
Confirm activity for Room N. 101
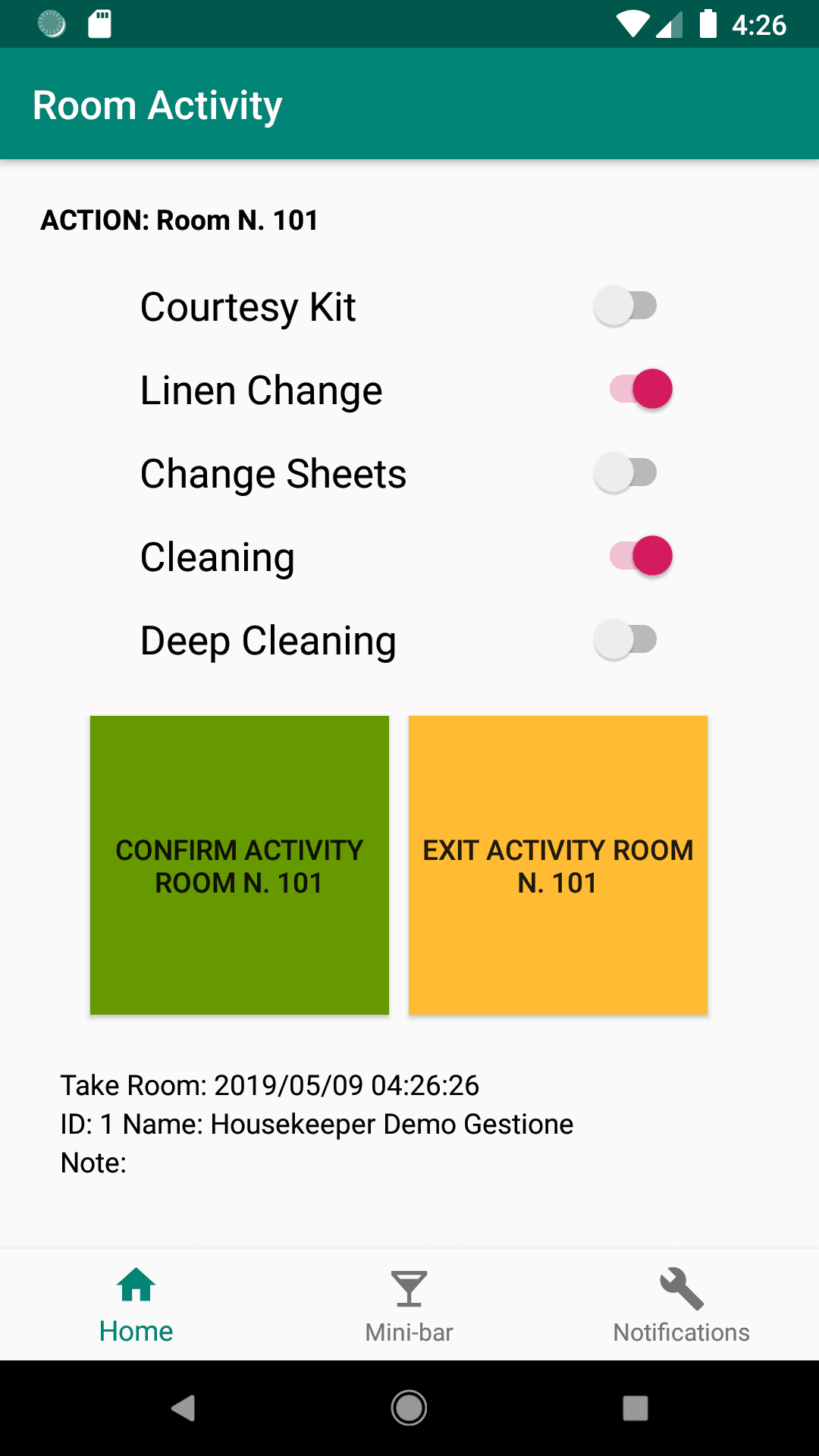point(240,865)
